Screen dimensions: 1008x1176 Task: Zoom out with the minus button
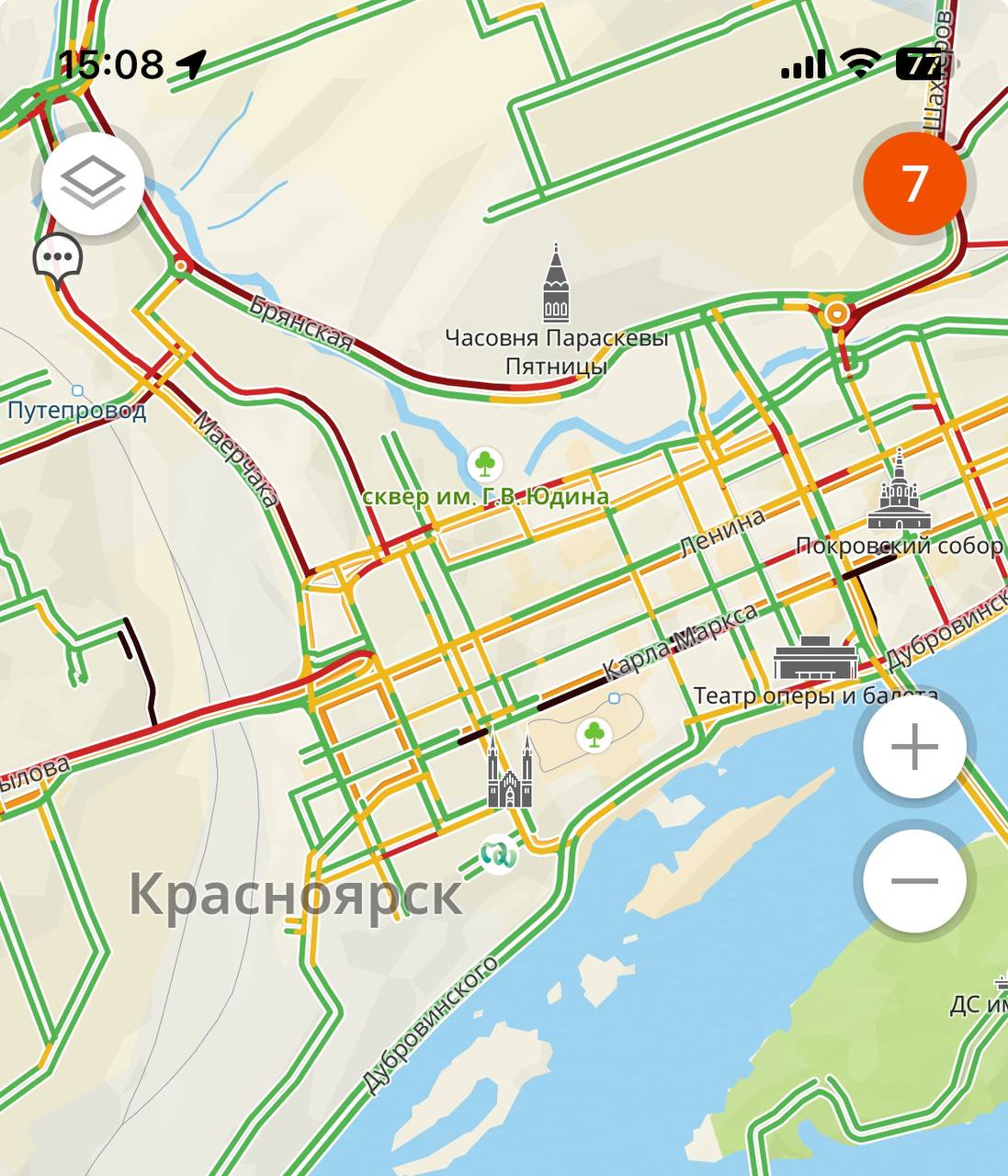point(913,881)
